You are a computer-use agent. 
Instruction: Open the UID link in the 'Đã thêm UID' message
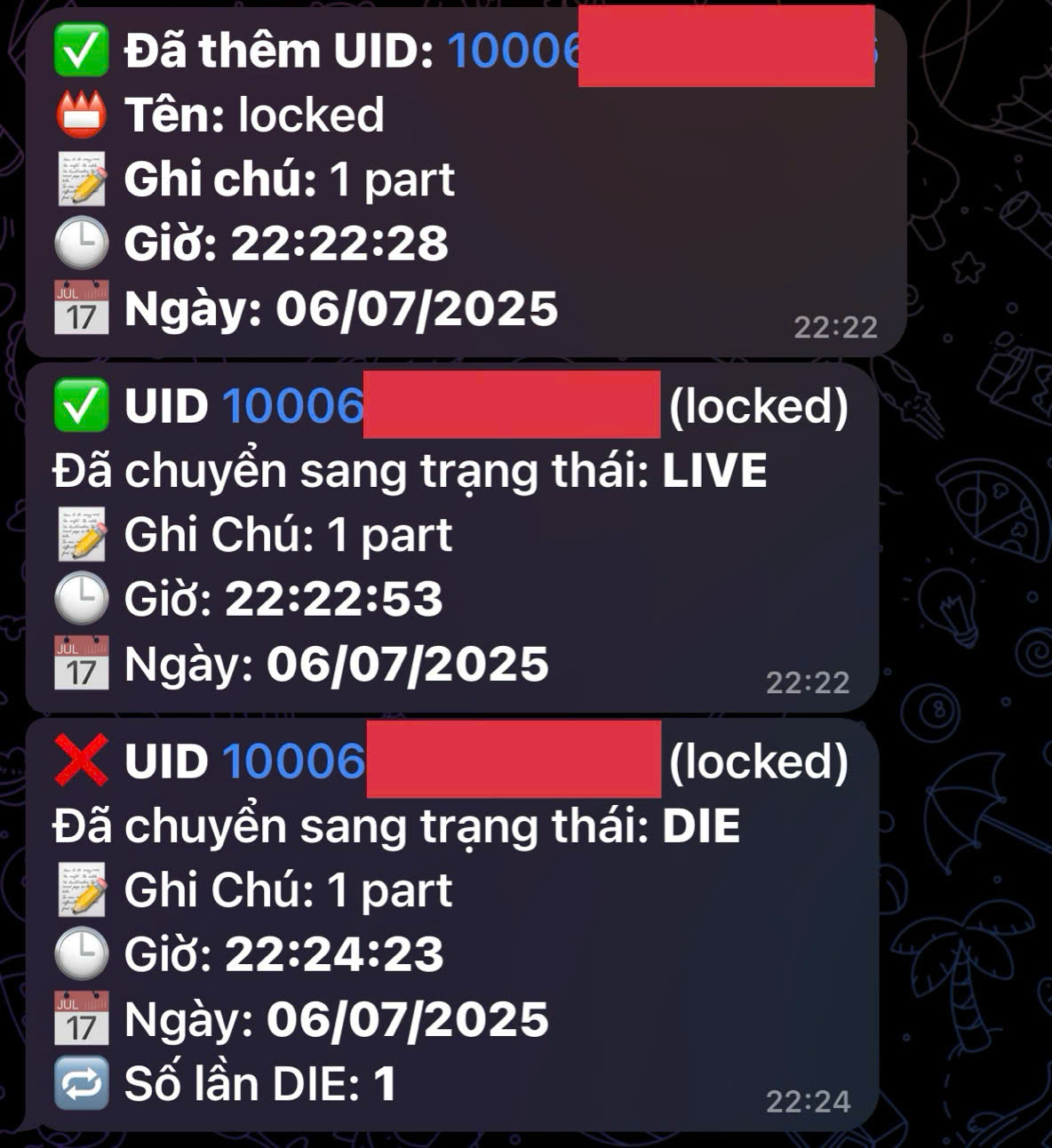click(514, 51)
